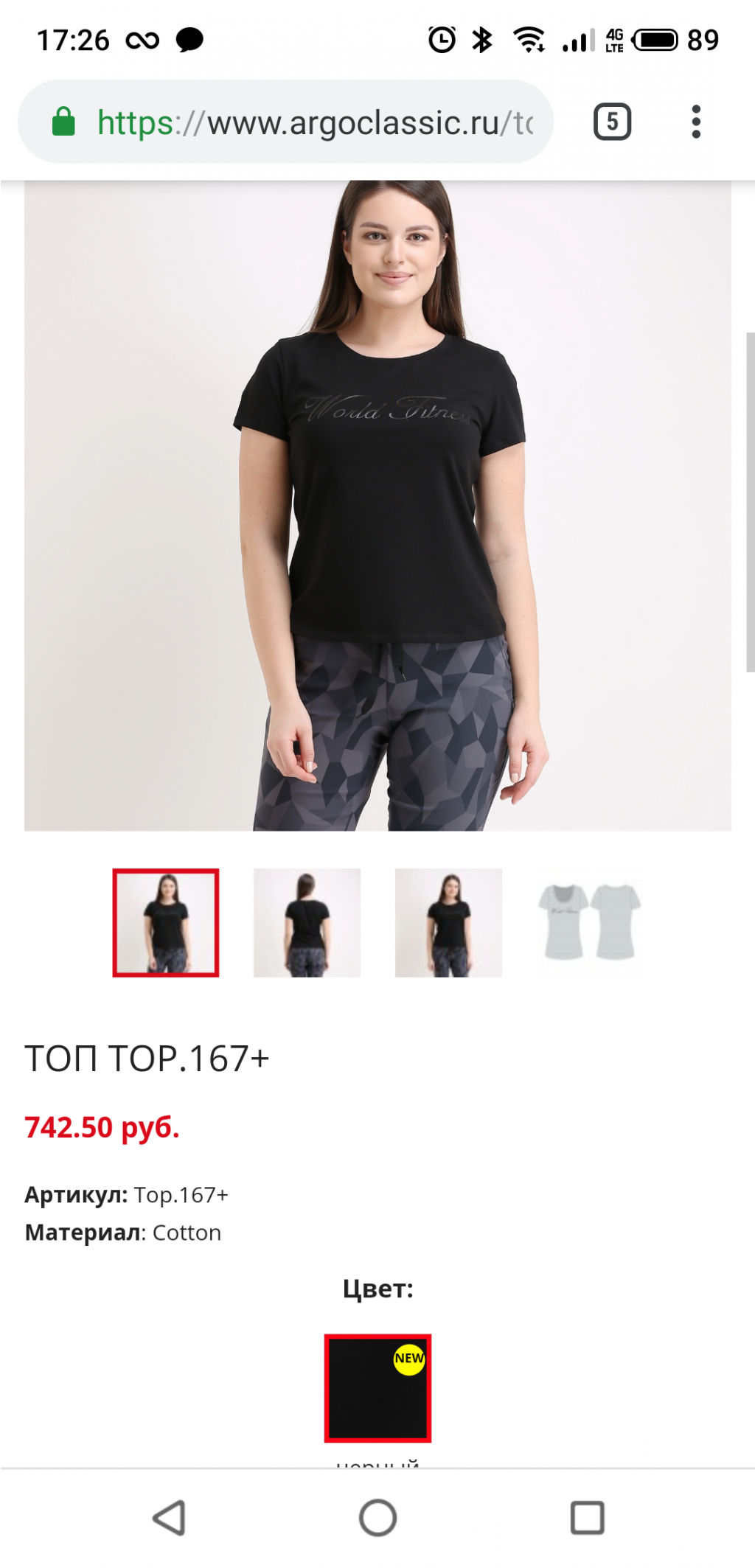Viewport: 755px width, 1568px height.
Task: Choose the black color swatch
Action: 377,1388
